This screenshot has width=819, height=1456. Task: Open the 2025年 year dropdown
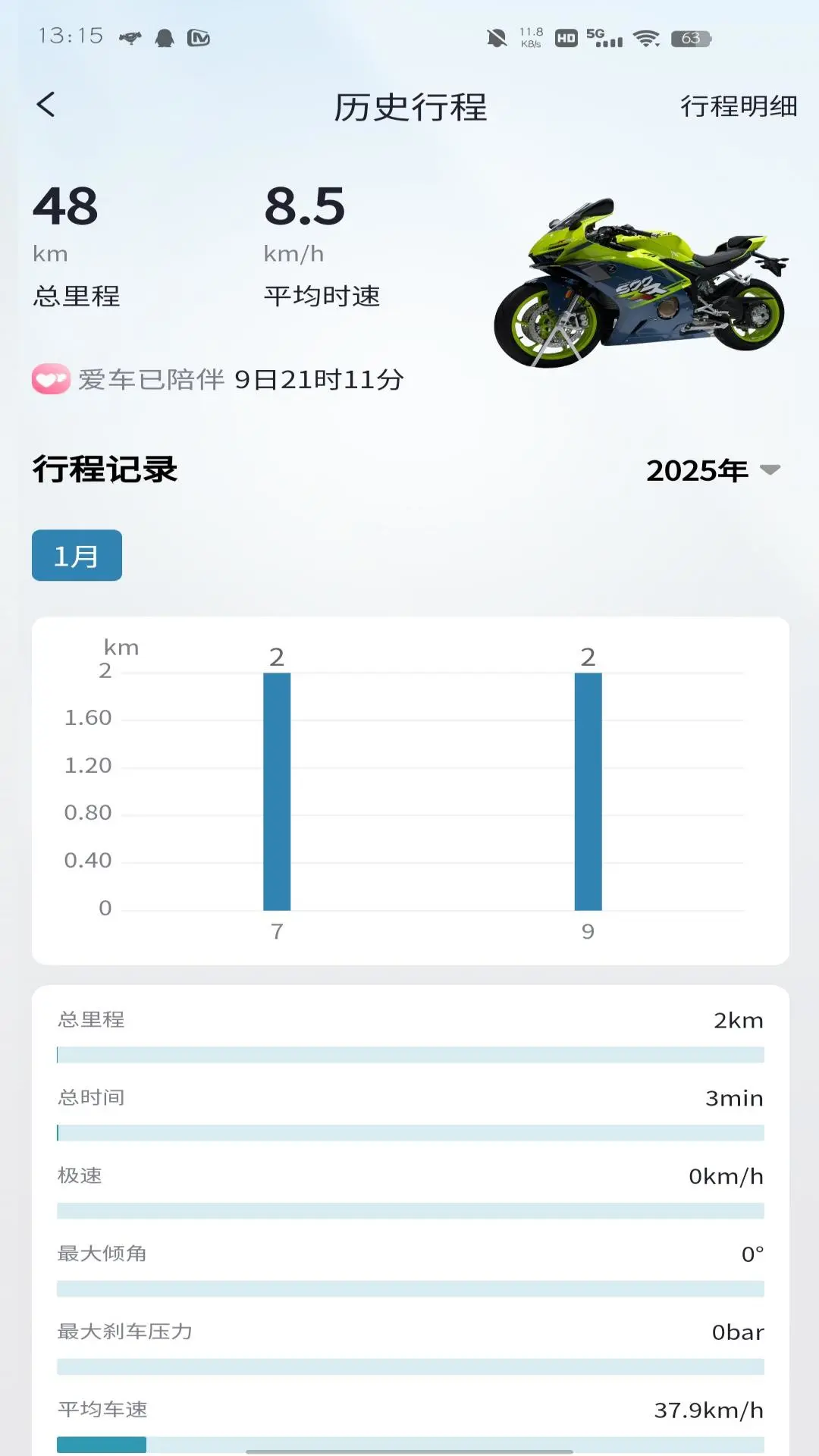pos(713,470)
